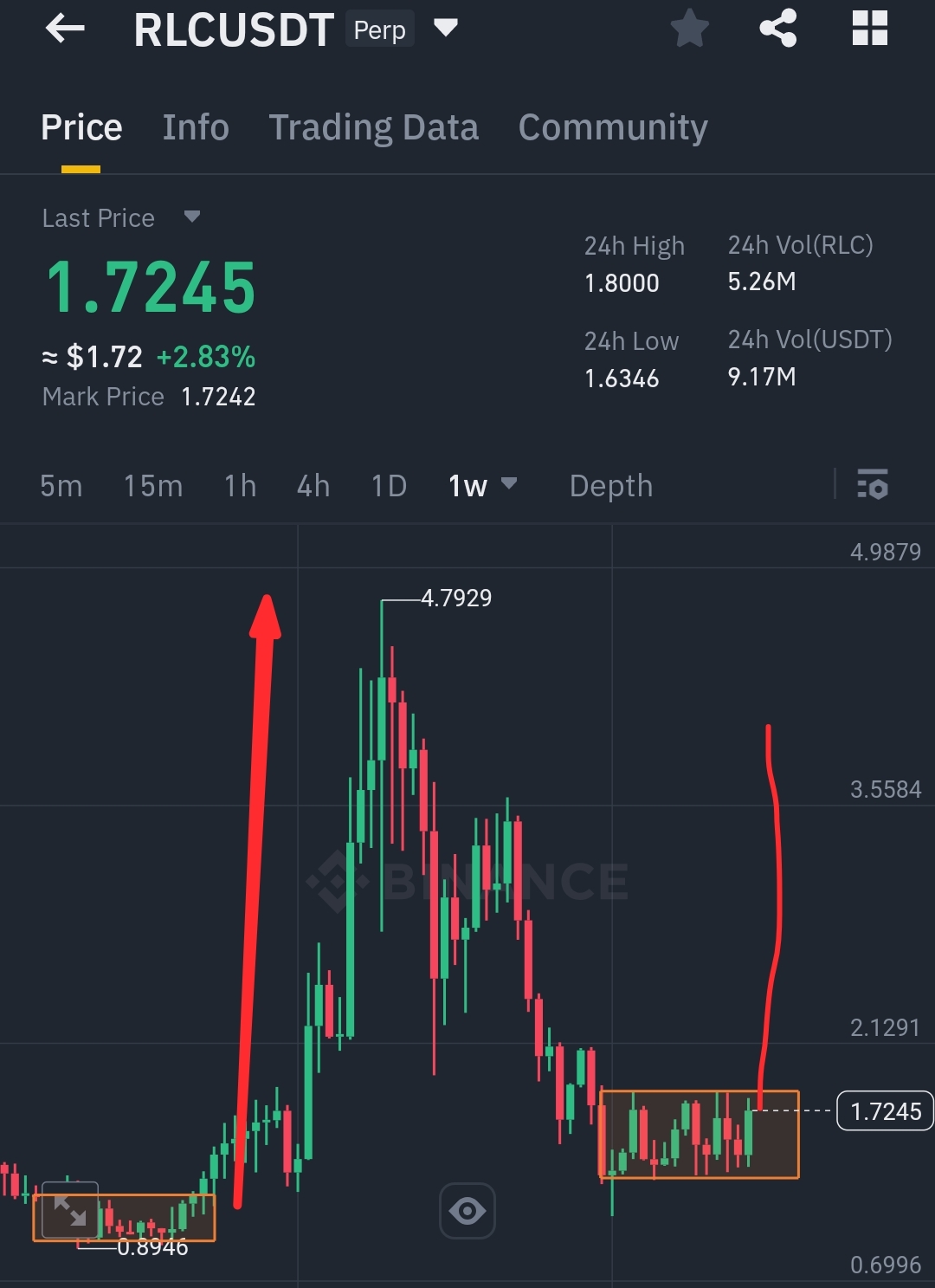This screenshot has width=935, height=1288.
Task: Toggle the eye icon on the chart
Action: point(467,1210)
